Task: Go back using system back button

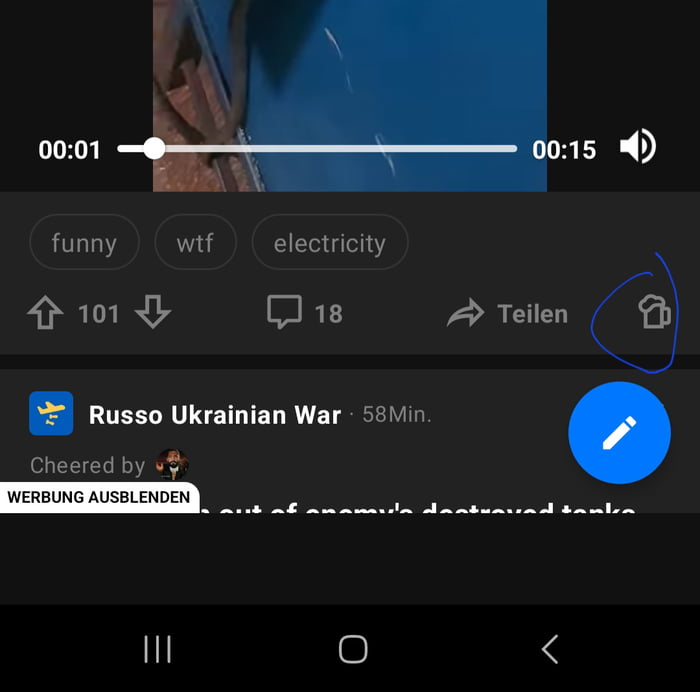Action: click(x=549, y=649)
